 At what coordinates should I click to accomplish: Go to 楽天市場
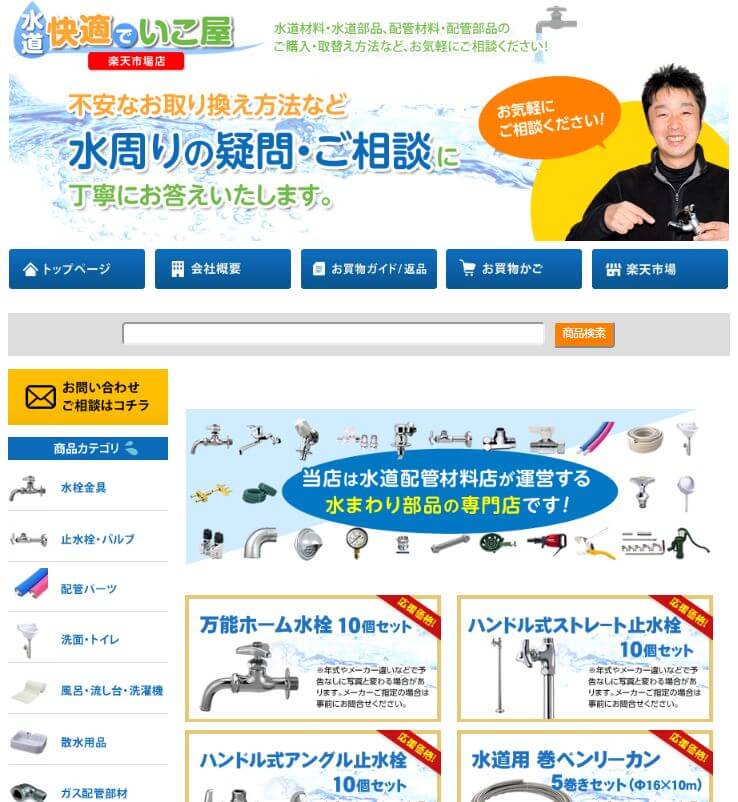point(659,269)
